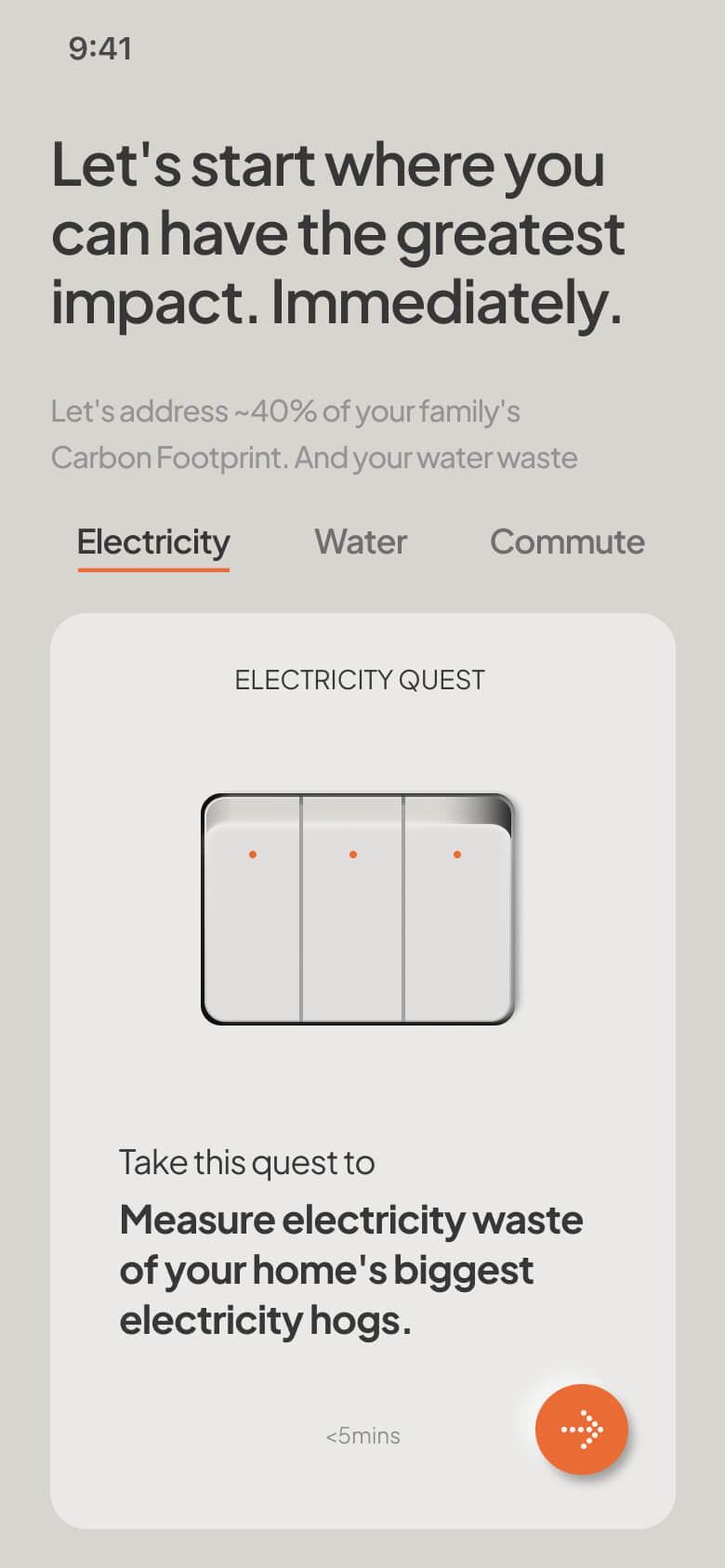725x1568 pixels.
Task: Select the Electricity tab
Action: tap(153, 542)
